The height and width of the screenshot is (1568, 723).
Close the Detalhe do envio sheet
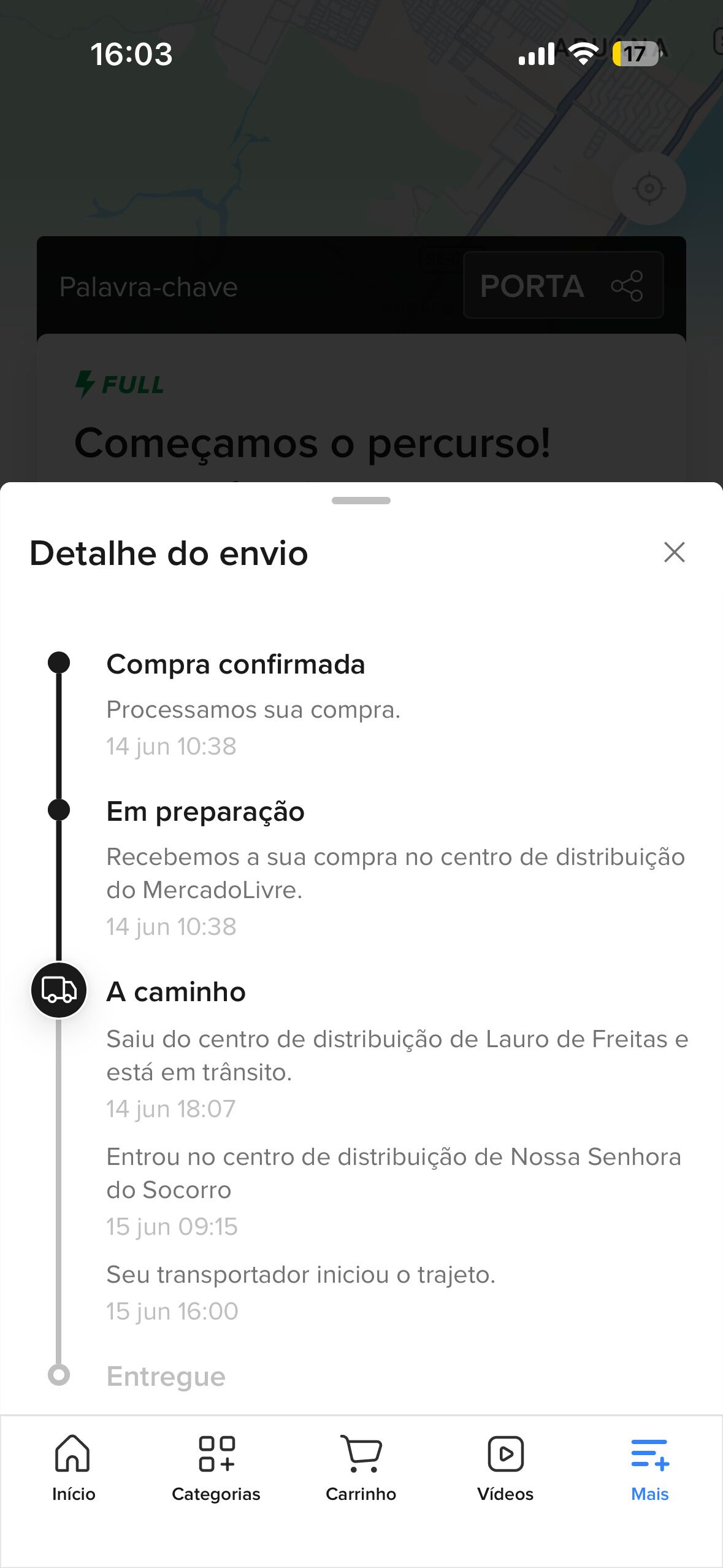click(674, 552)
